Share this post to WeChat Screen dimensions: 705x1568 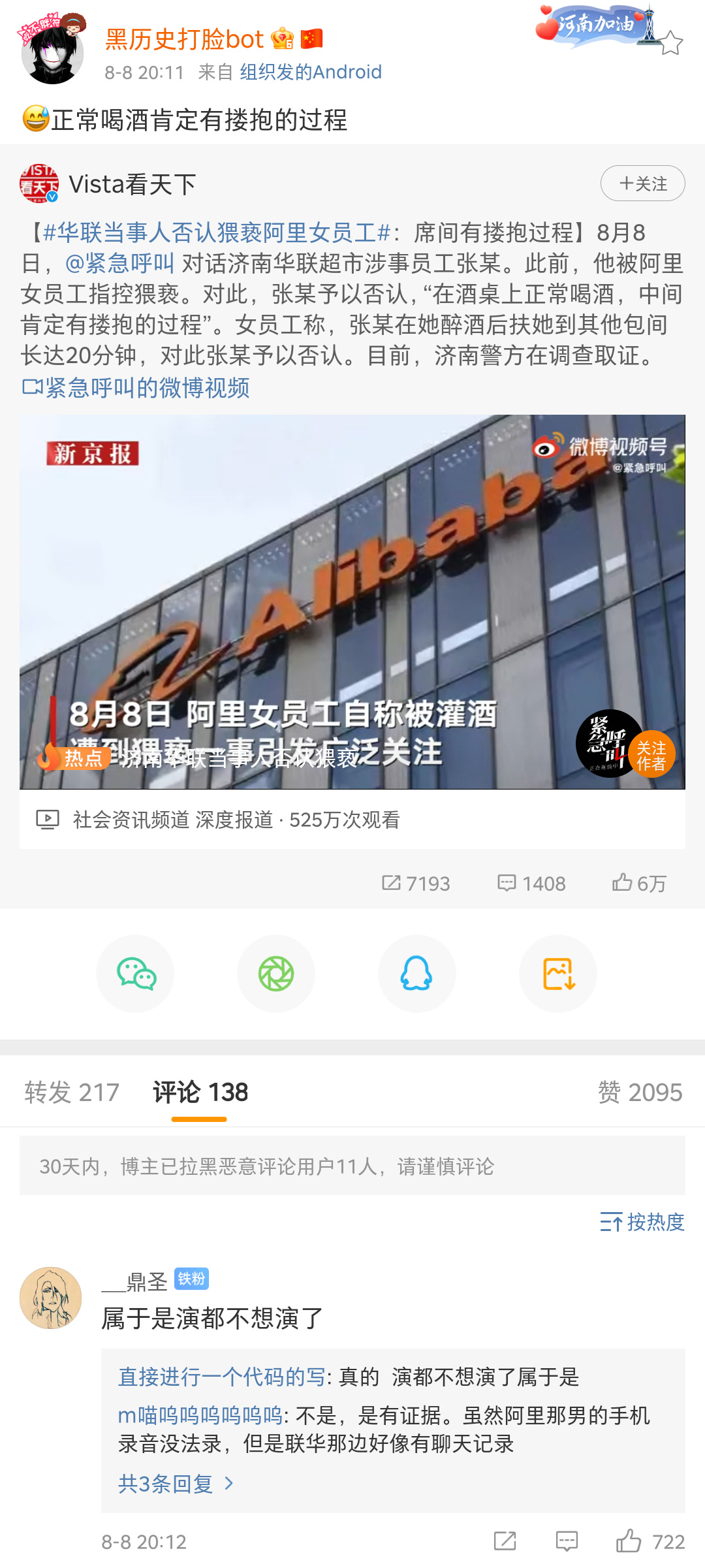[x=135, y=974]
